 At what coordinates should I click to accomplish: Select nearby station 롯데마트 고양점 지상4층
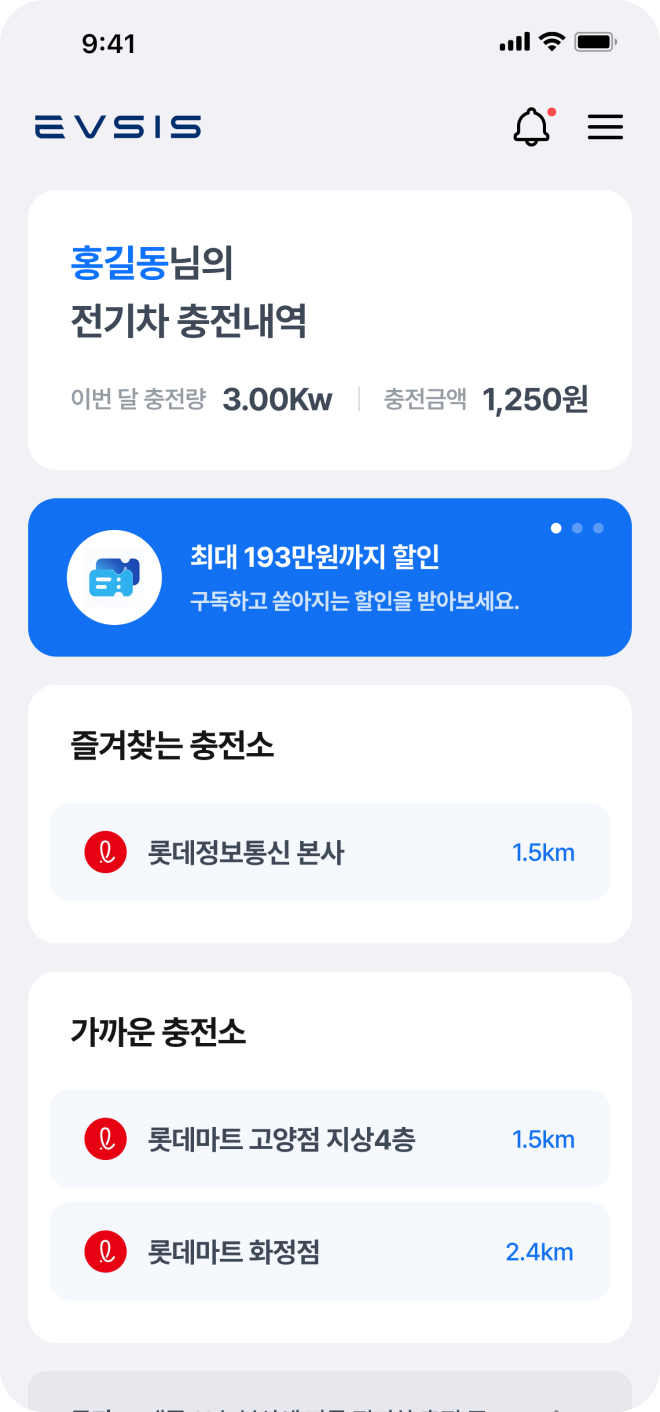pyautogui.click(x=330, y=1139)
